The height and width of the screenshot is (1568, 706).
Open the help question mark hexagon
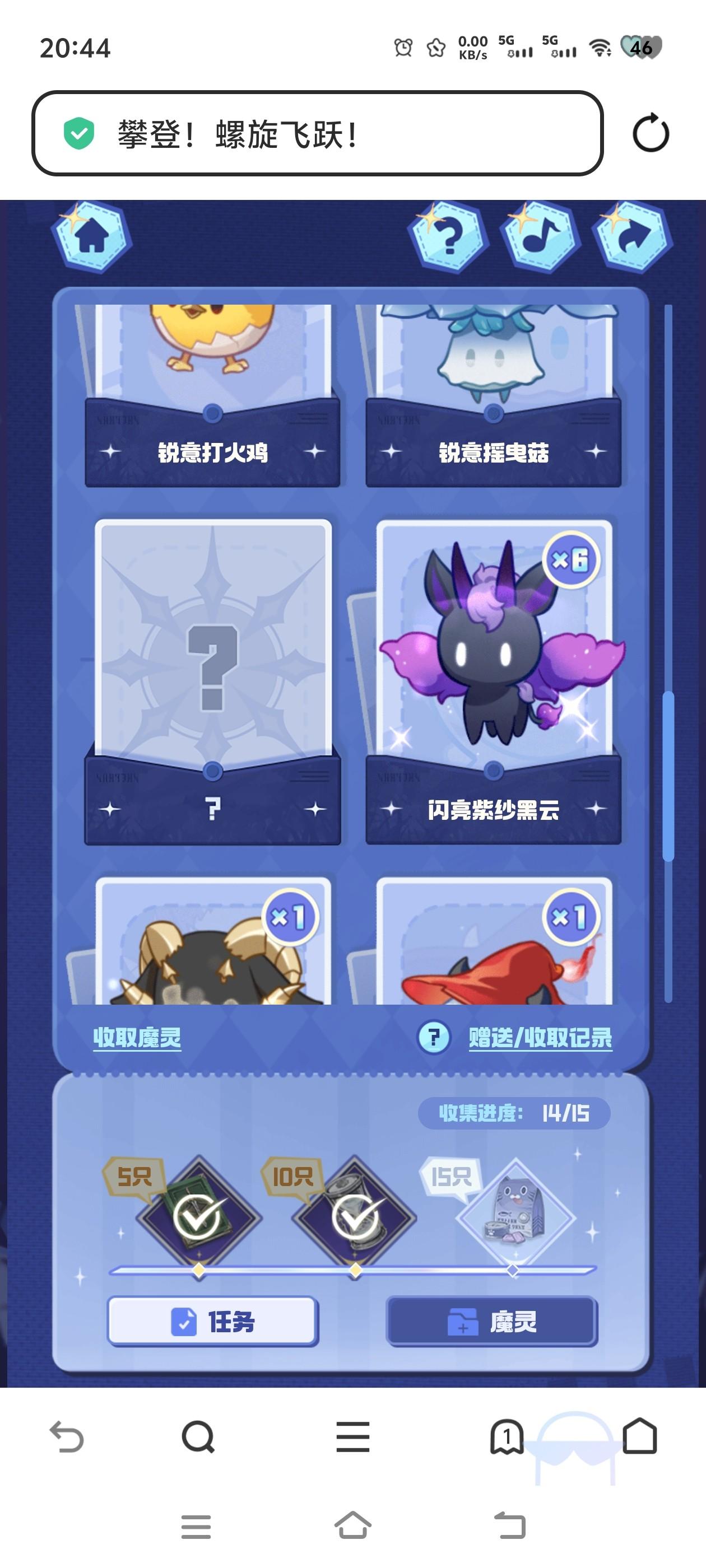(x=449, y=237)
